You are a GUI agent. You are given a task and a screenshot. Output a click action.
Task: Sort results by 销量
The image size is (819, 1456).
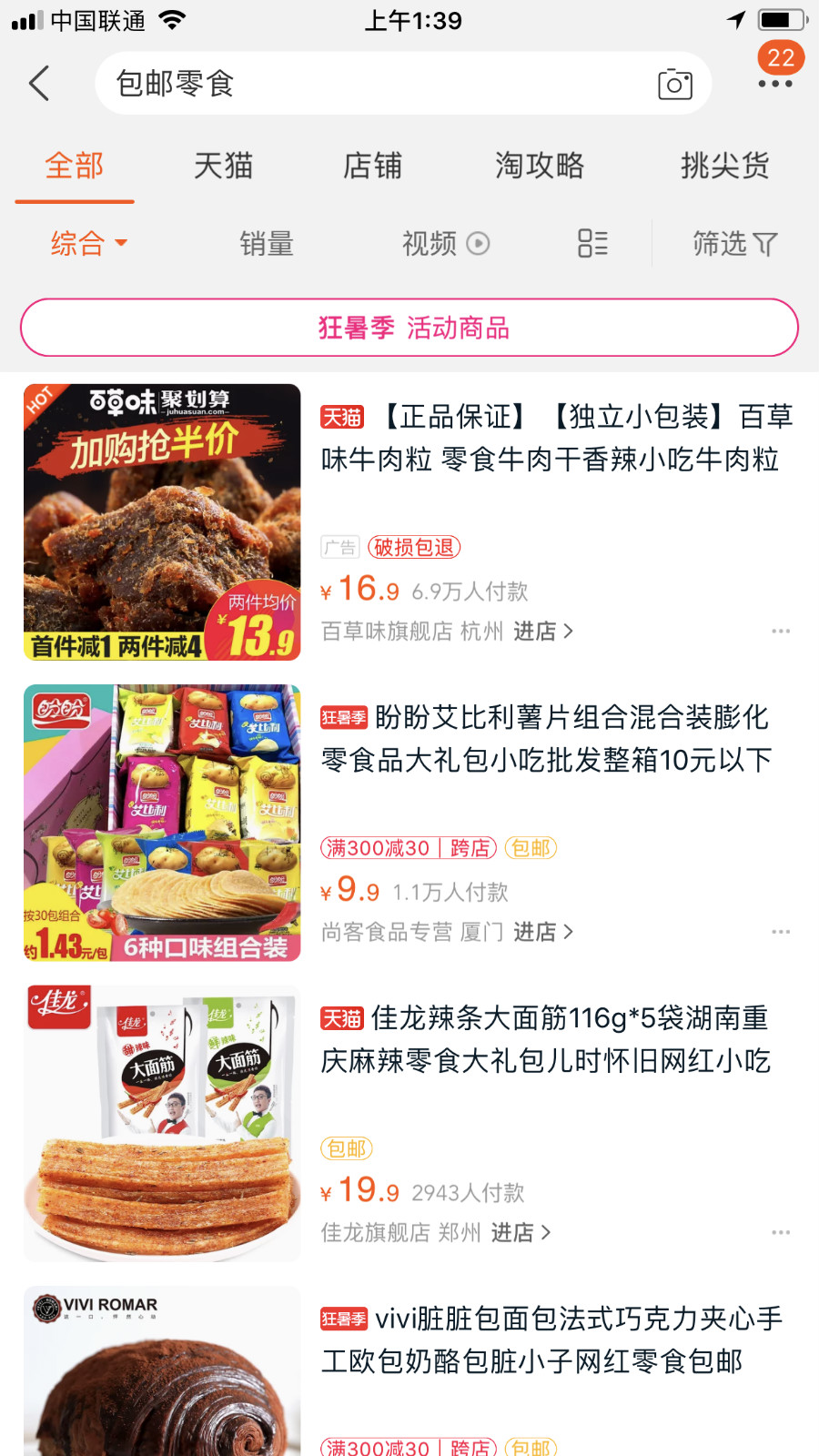(x=266, y=244)
